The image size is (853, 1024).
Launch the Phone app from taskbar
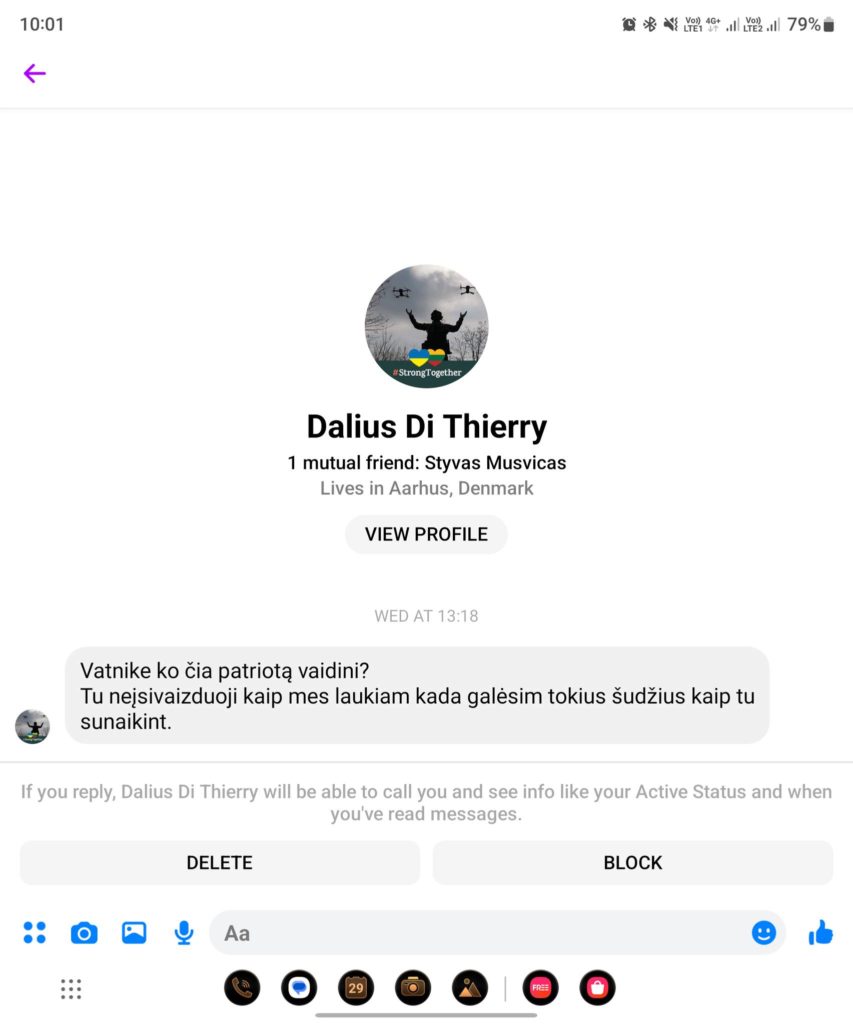(x=242, y=988)
